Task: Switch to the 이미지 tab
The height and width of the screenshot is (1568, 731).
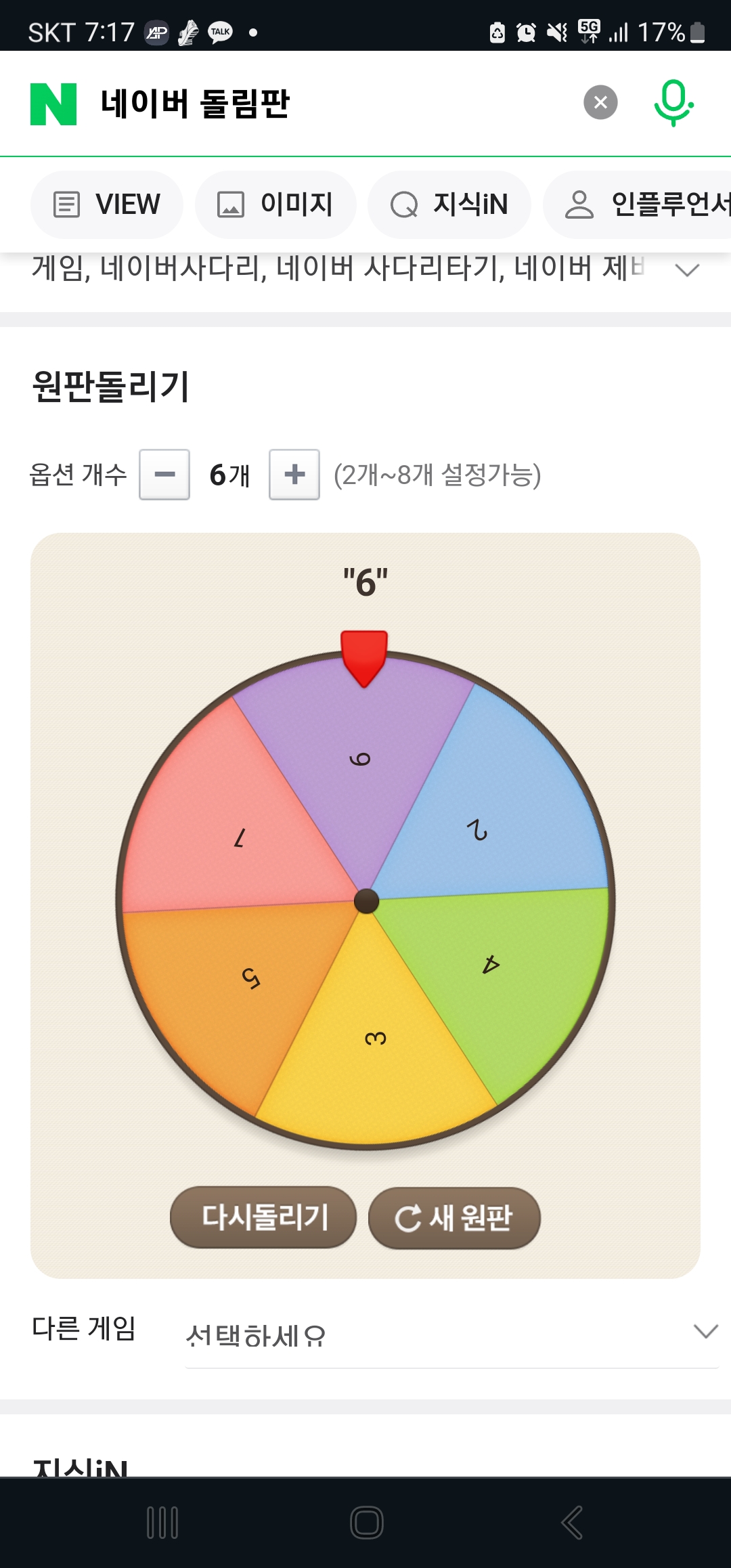Action: 275,204
